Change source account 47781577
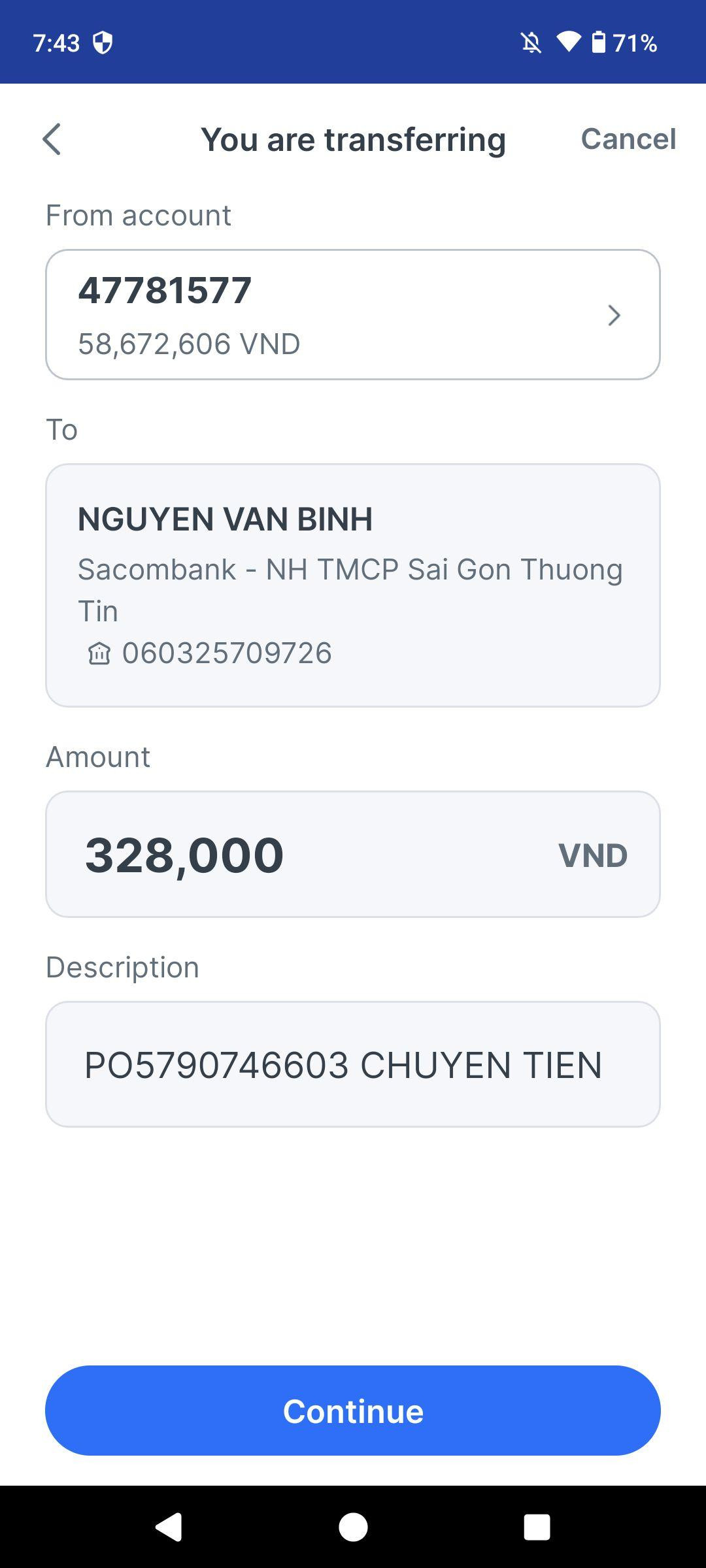706x1568 pixels. (x=353, y=314)
